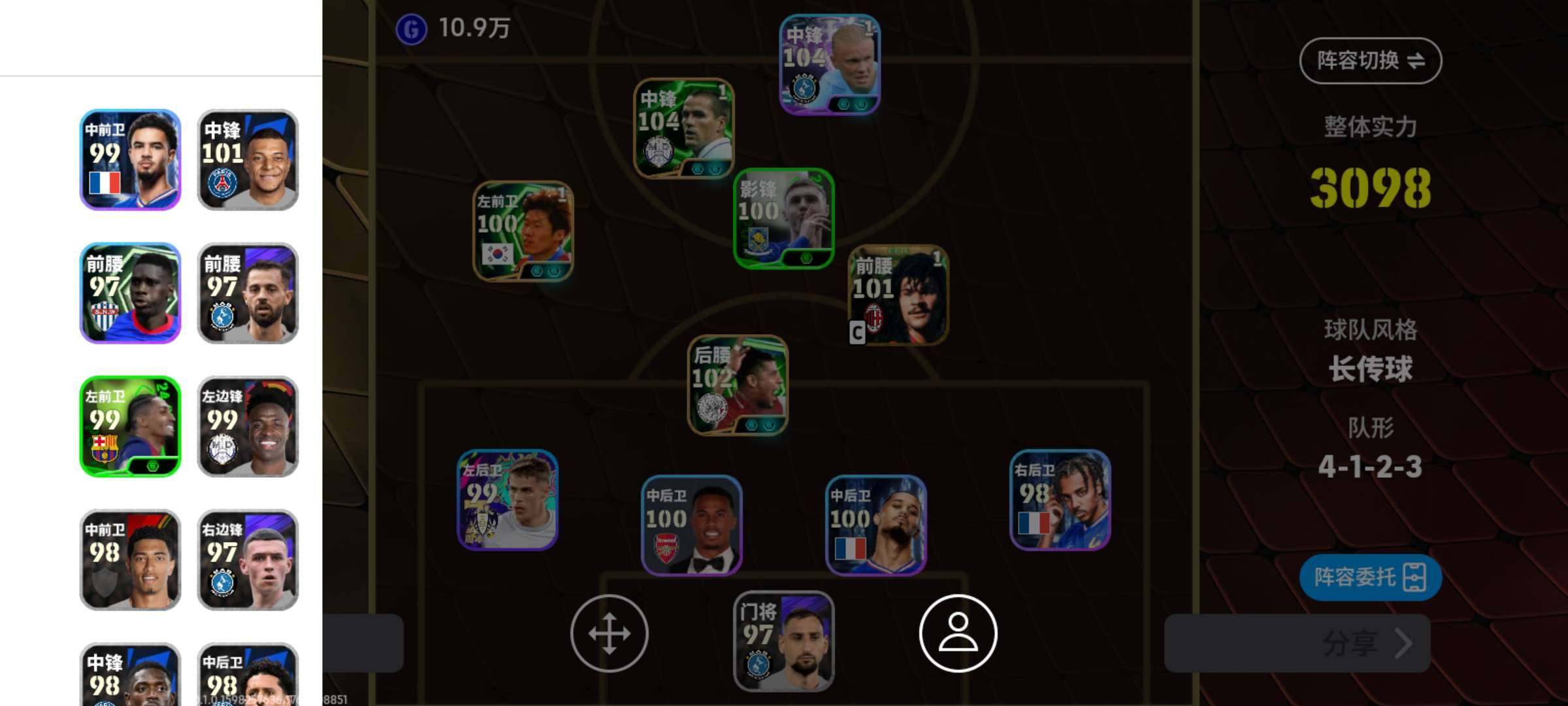Select the 中后卫 100 card with Arsenal badge
1568x706 pixels.
[x=691, y=526]
